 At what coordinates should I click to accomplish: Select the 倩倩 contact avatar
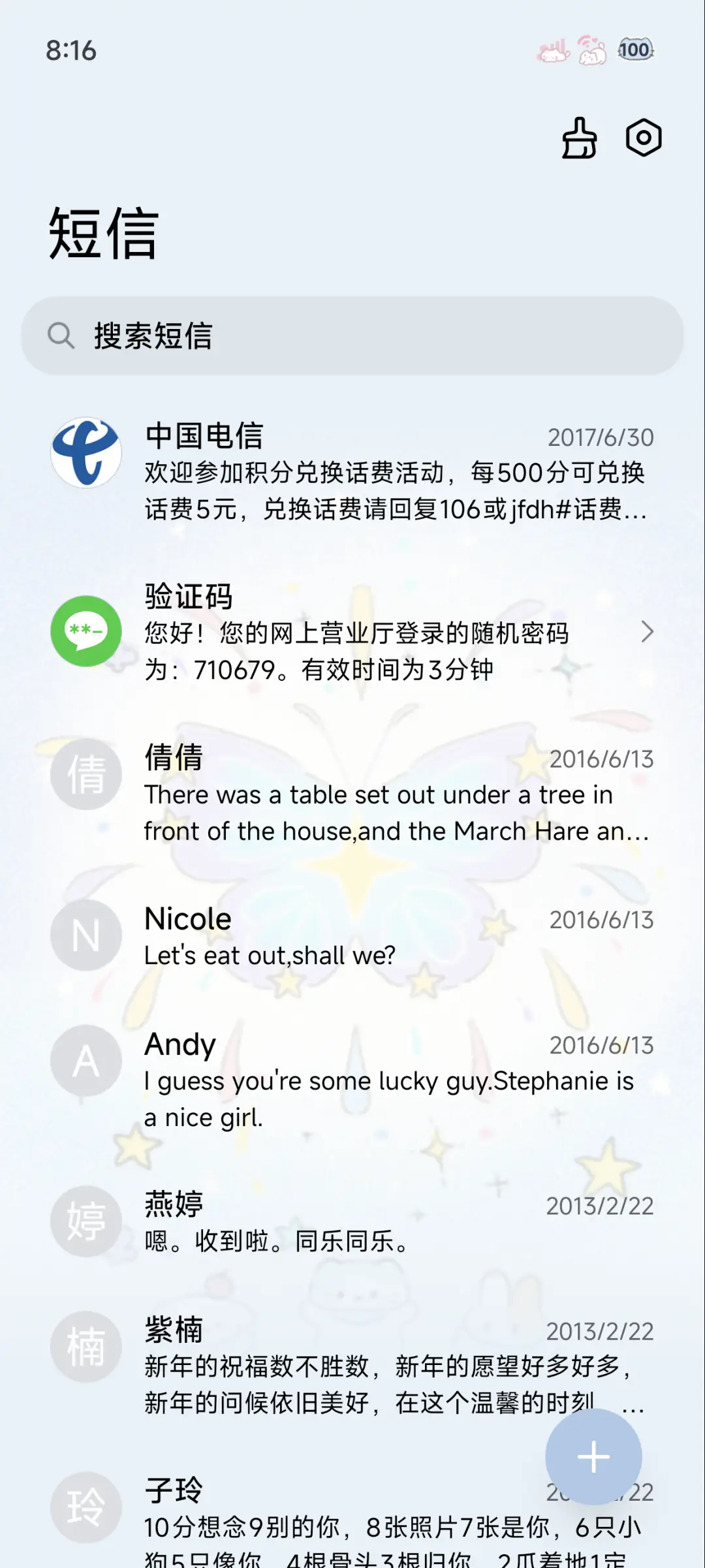point(85,774)
